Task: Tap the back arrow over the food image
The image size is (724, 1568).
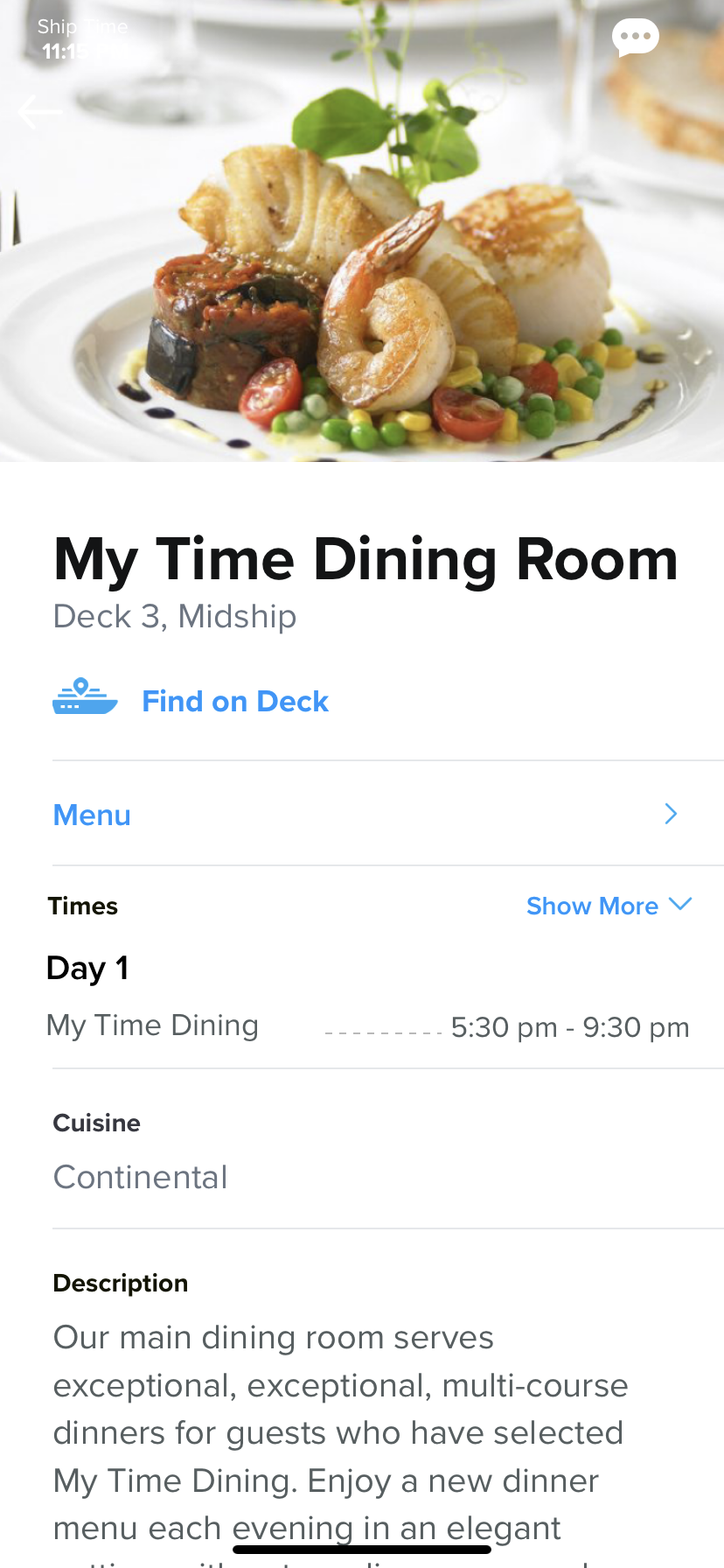Action: 39,112
